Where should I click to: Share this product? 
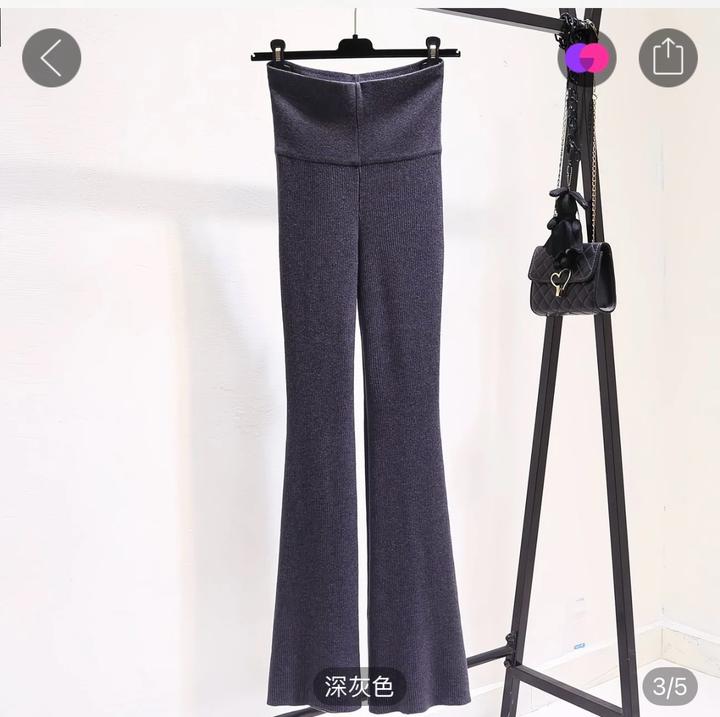coord(668,57)
